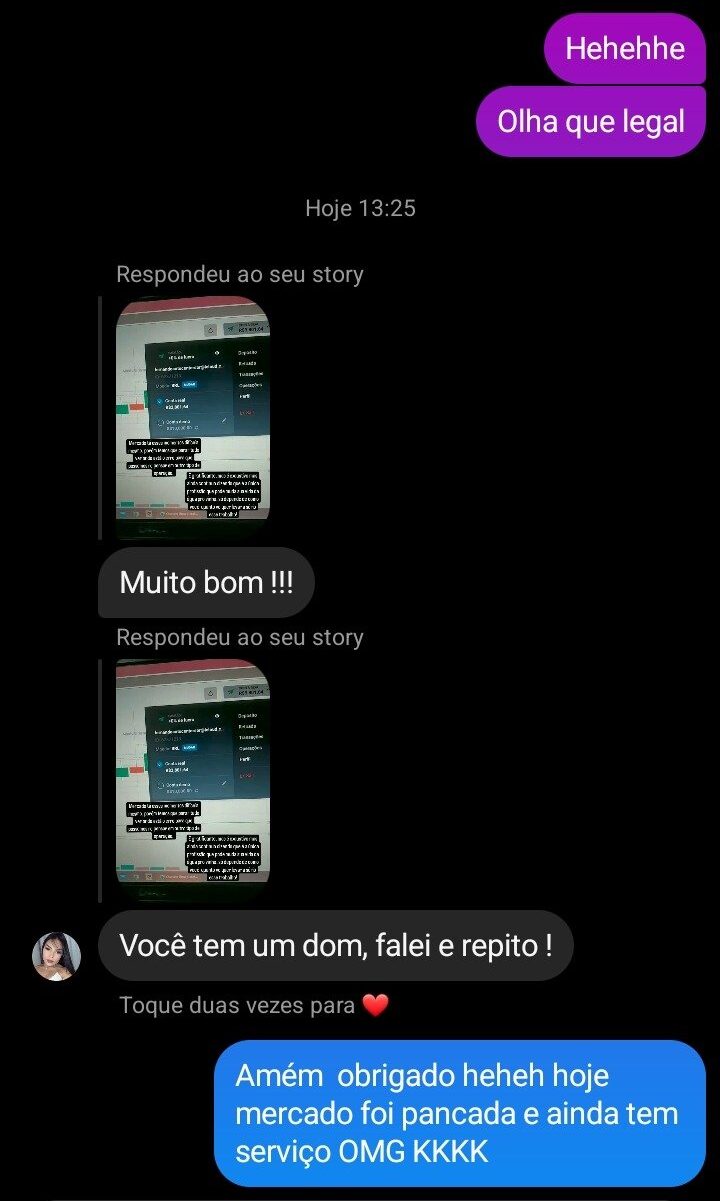View the sender's profile picture avatar
720x1201 pixels.
(56, 956)
